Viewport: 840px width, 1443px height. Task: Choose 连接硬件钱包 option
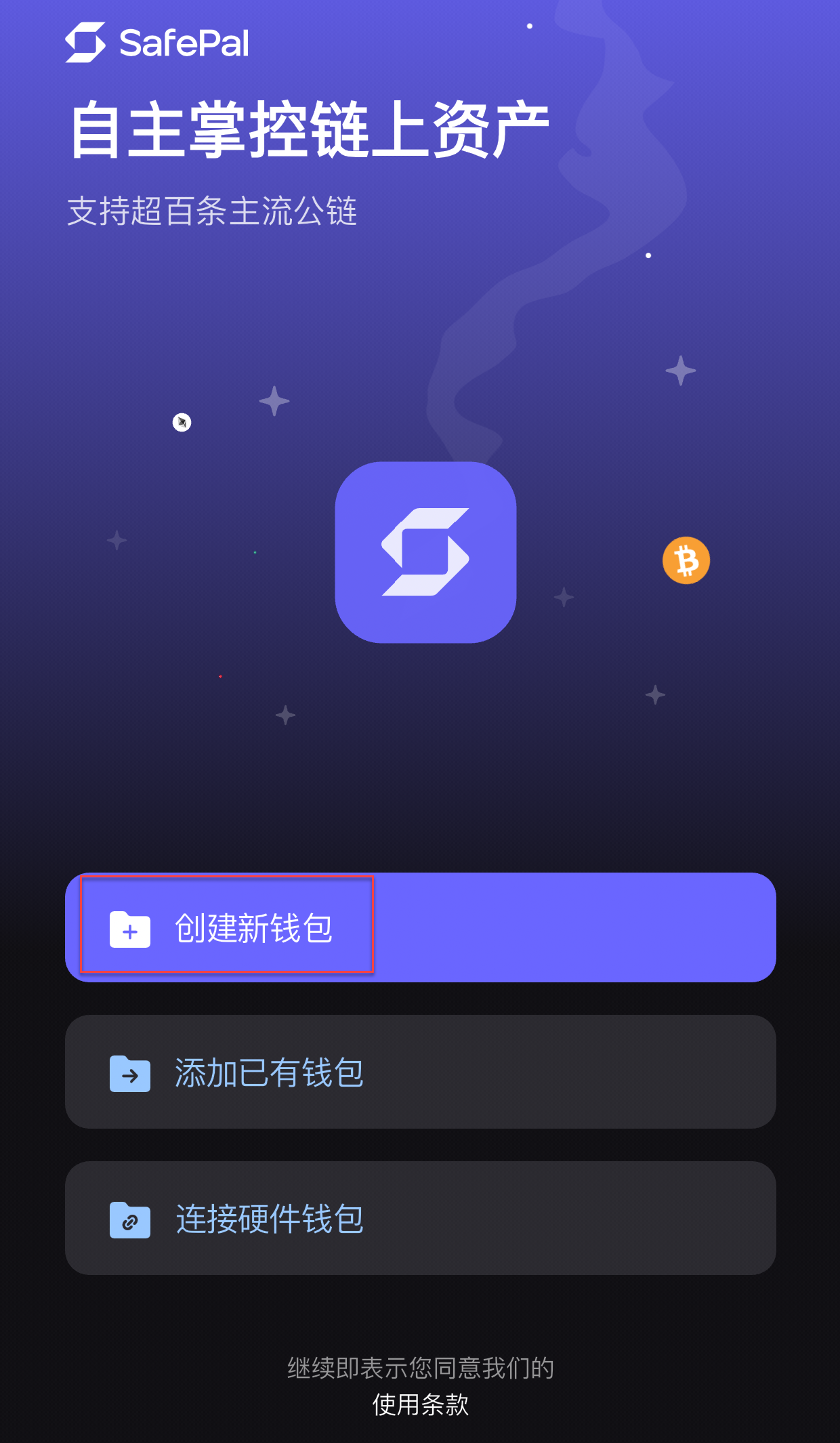(420, 1219)
